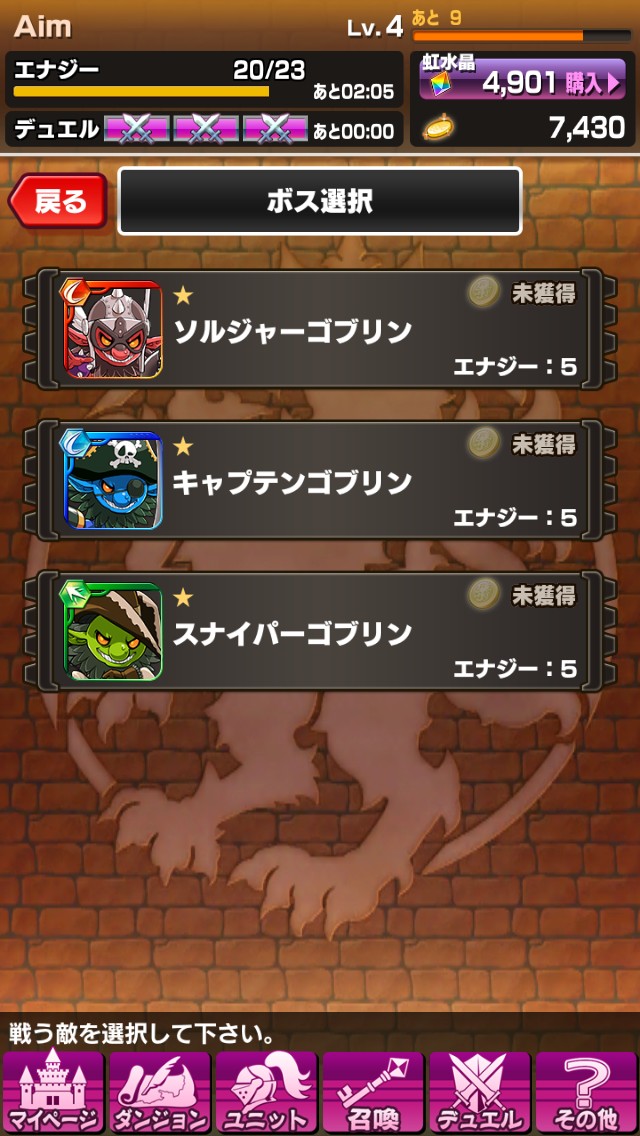Switch to the ダンジョン tab

159,1092
